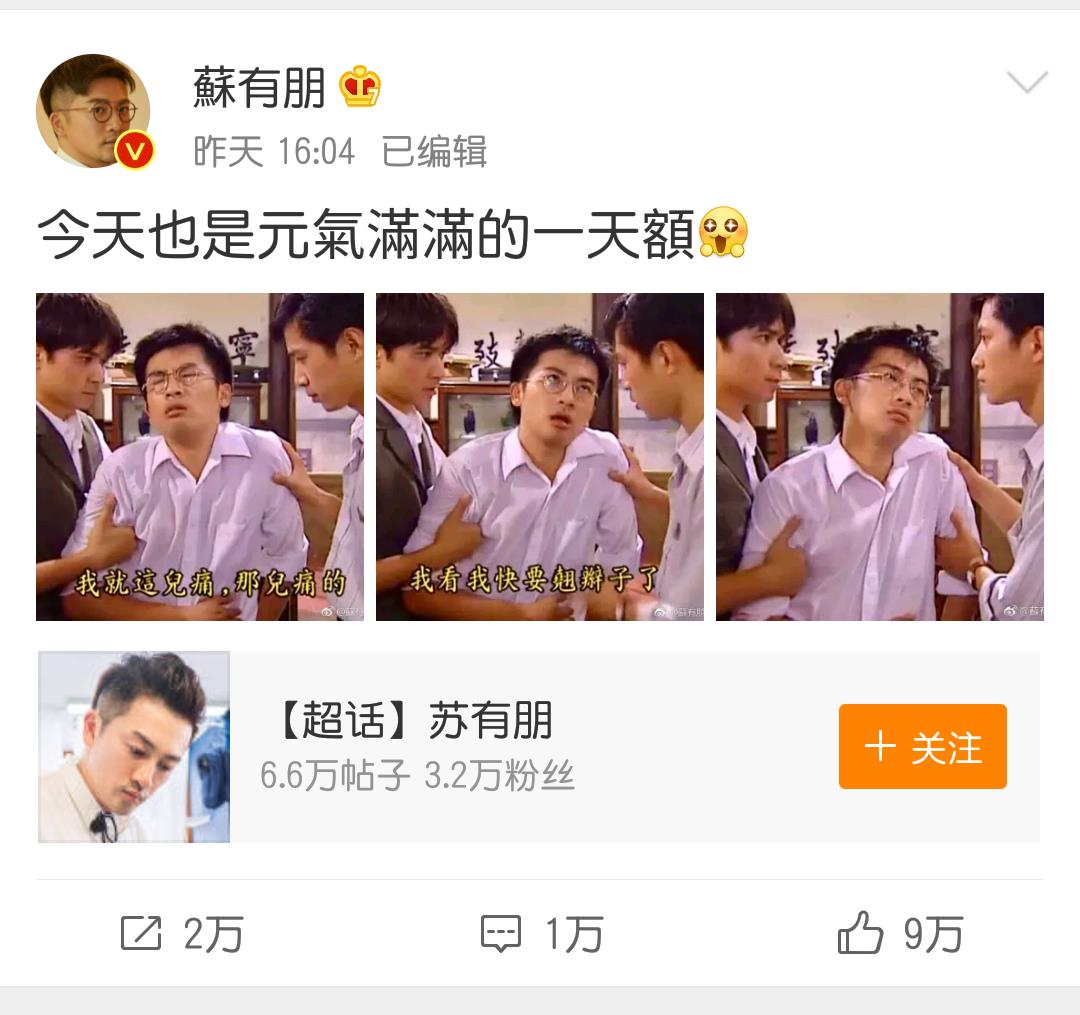Expand the post options chevron
Viewport: 1080px width, 1015px height.
(x=1027, y=84)
